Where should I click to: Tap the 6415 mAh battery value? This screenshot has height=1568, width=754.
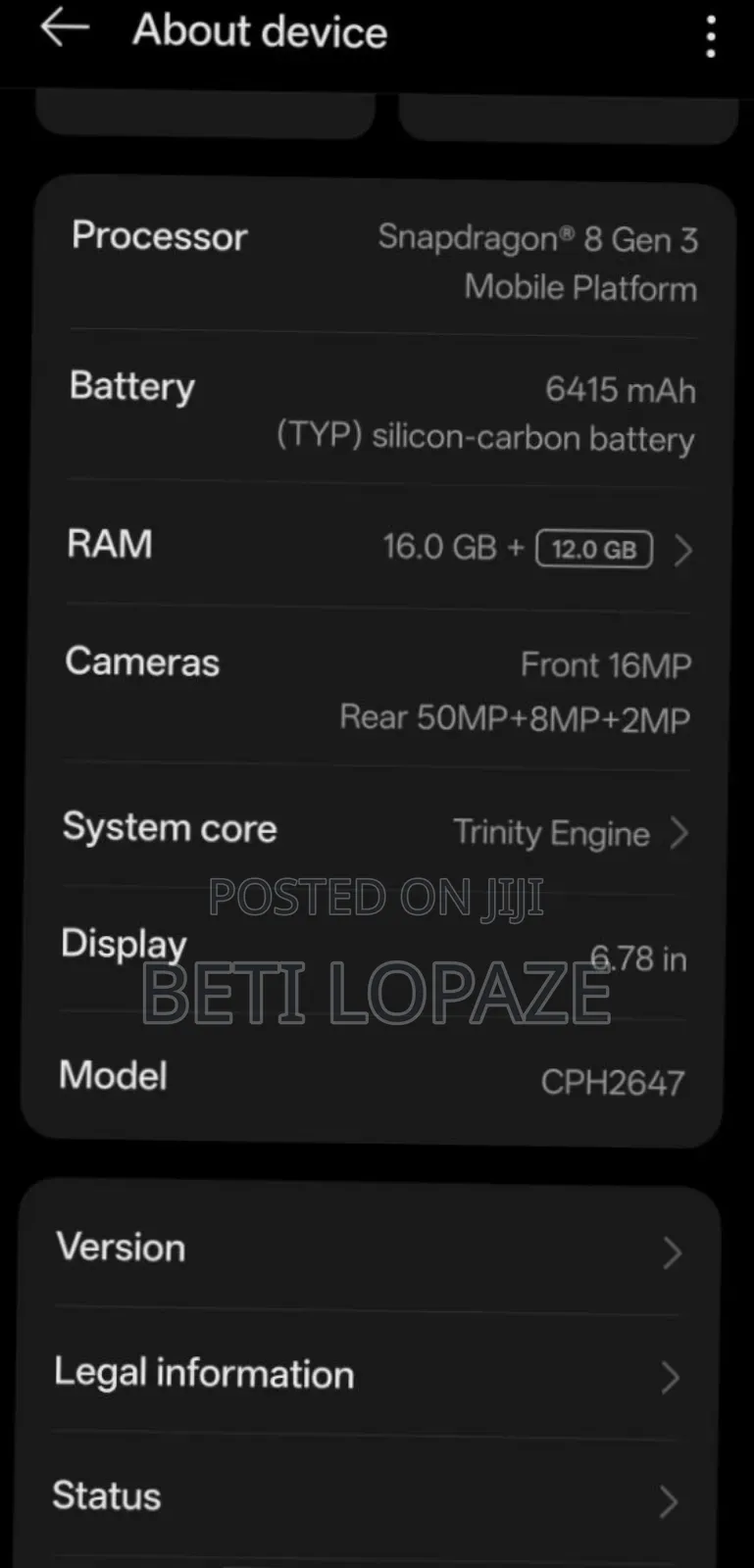[623, 390]
